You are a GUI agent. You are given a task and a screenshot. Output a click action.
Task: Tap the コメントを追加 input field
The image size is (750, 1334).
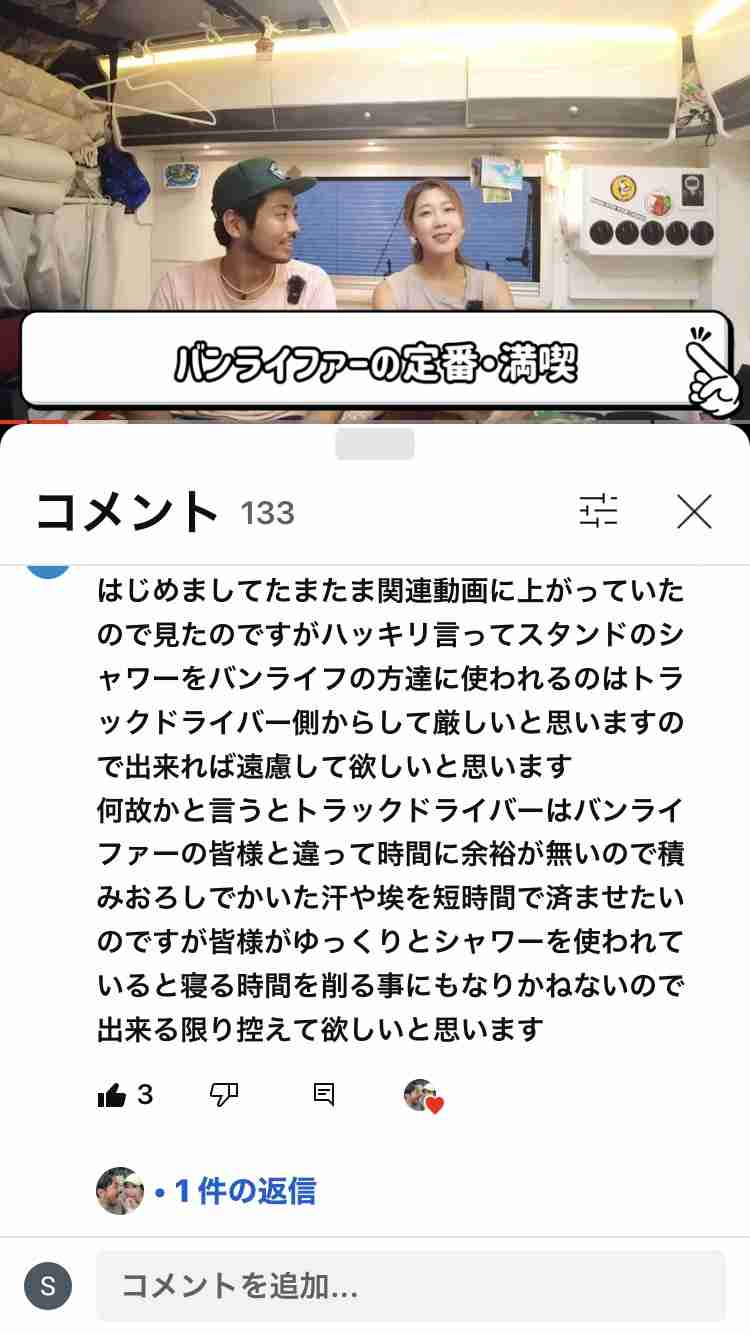point(410,1286)
